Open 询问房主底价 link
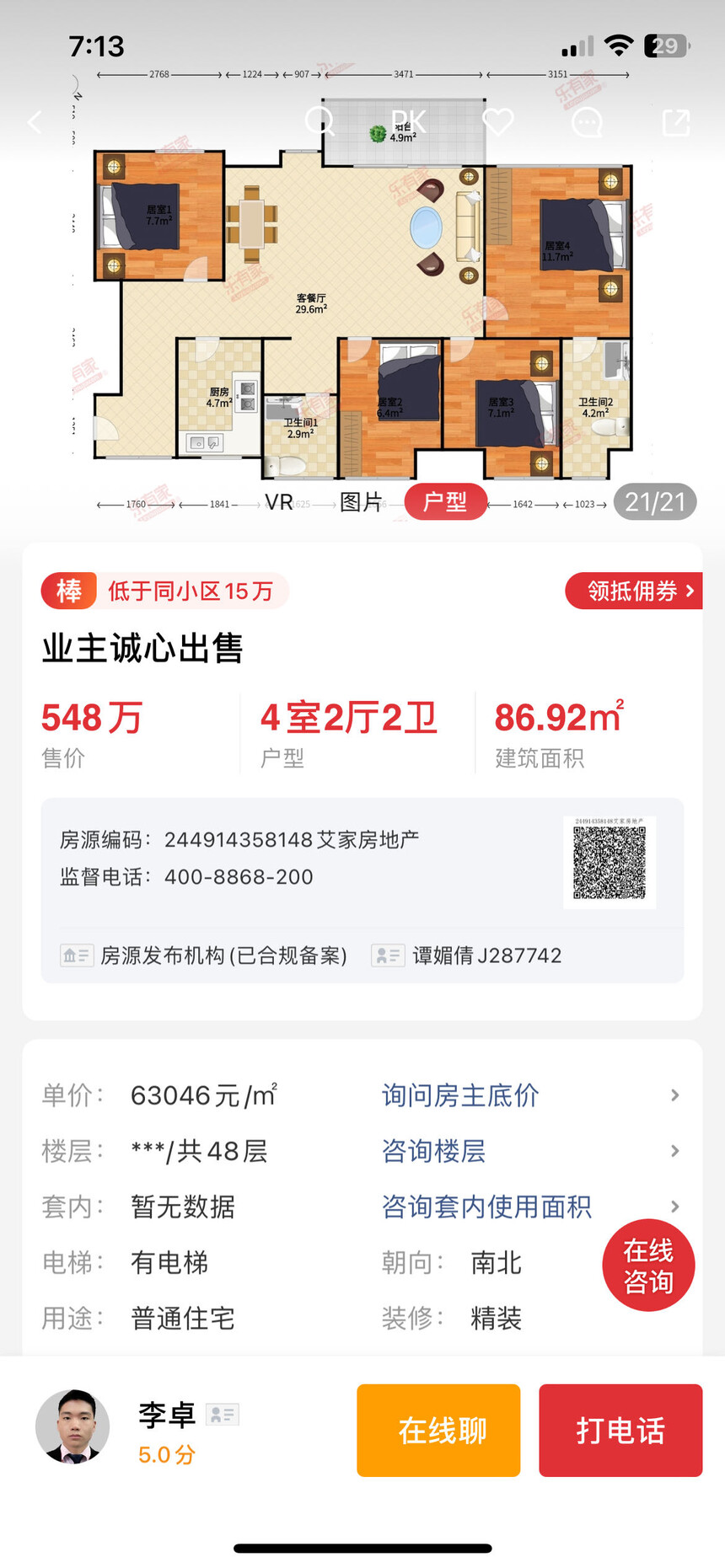The width and height of the screenshot is (725, 1568). 460,1095
